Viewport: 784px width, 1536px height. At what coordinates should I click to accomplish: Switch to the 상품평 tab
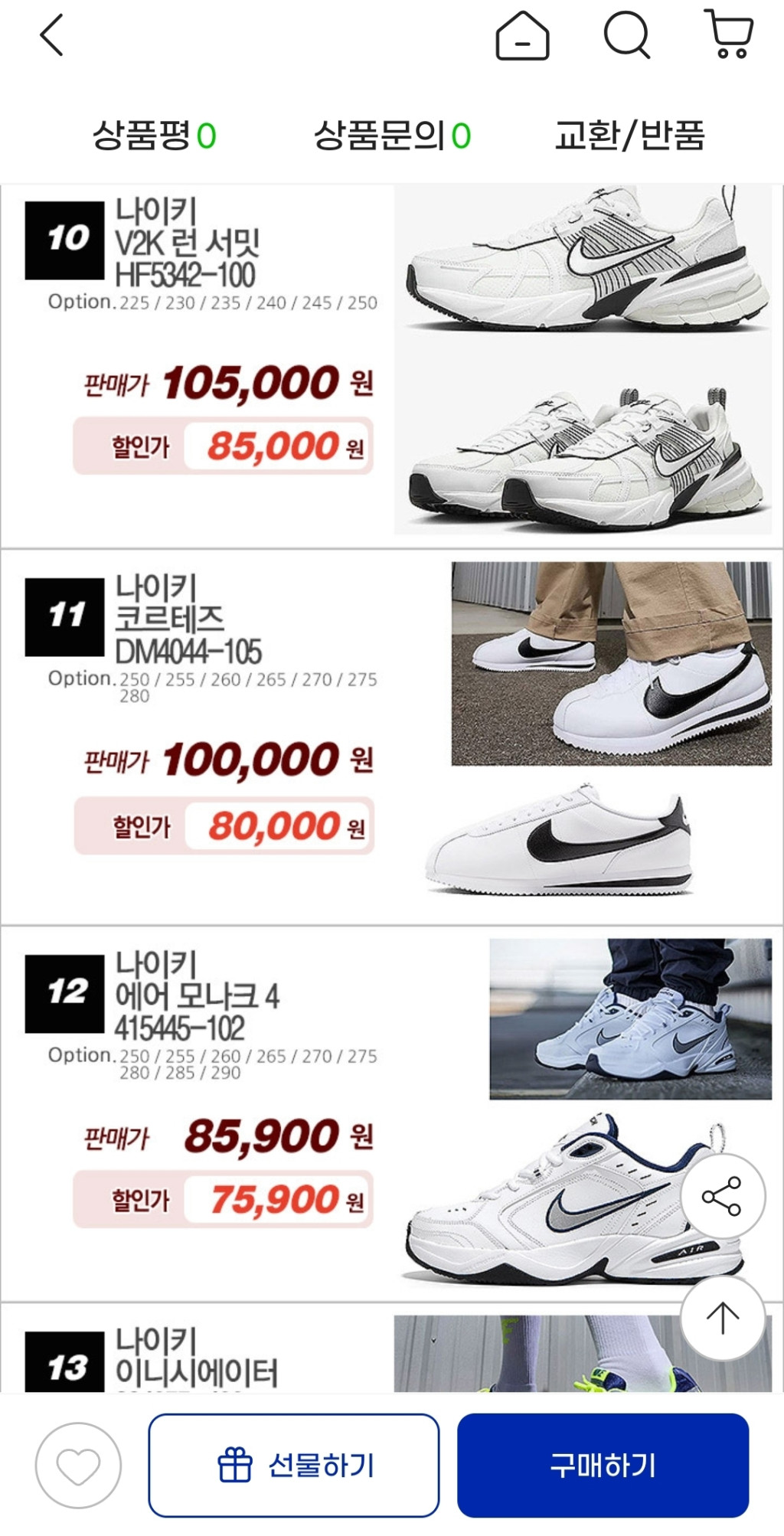click(154, 136)
